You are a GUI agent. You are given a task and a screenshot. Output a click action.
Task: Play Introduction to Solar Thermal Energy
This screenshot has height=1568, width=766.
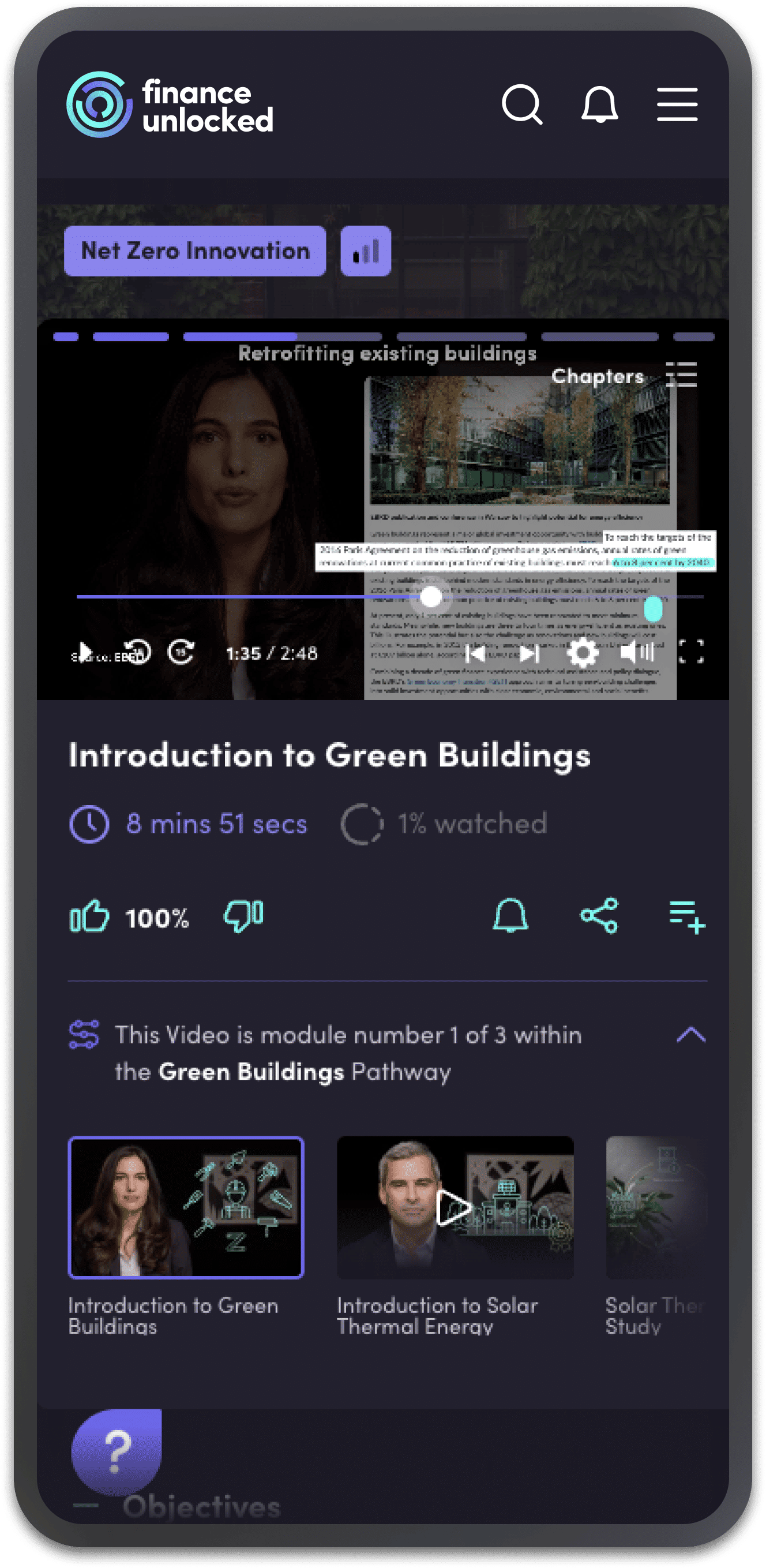click(x=455, y=1208)
